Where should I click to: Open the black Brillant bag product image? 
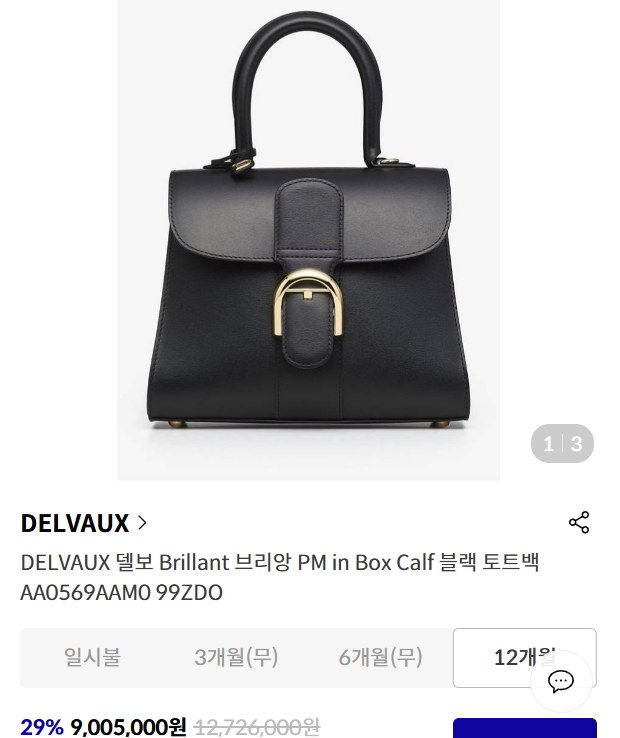(308, 240)
